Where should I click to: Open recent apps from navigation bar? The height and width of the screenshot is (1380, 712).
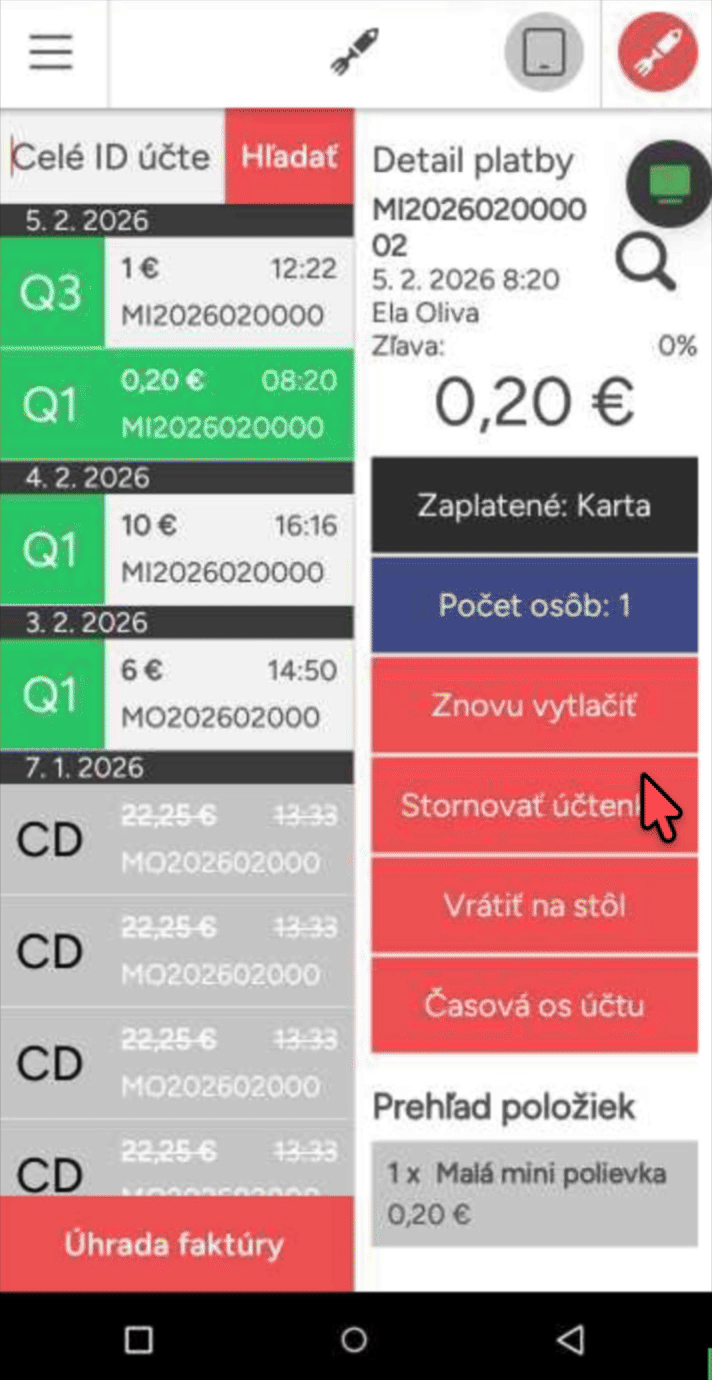click(x=139, y=1339)
